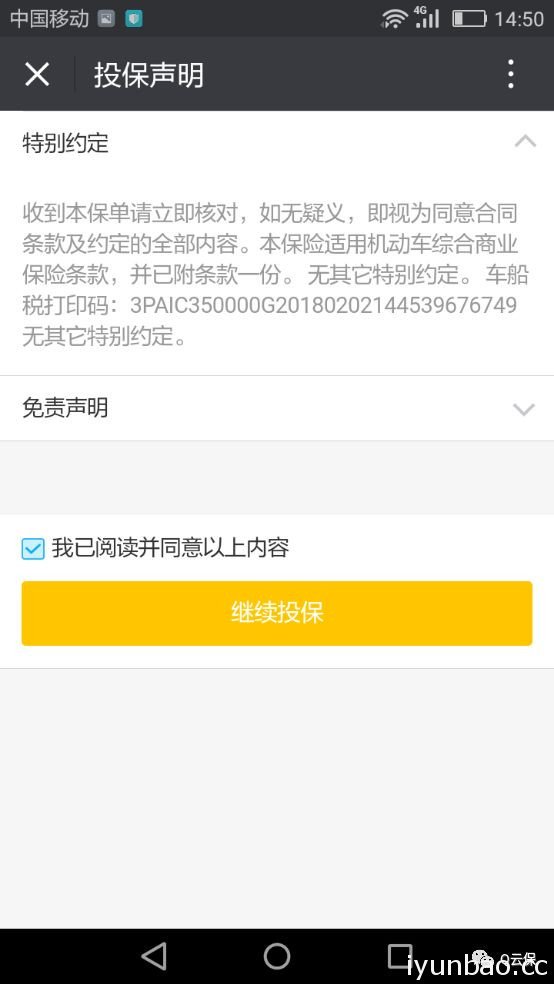Go back using the system back button

click(x=154, y=956)
